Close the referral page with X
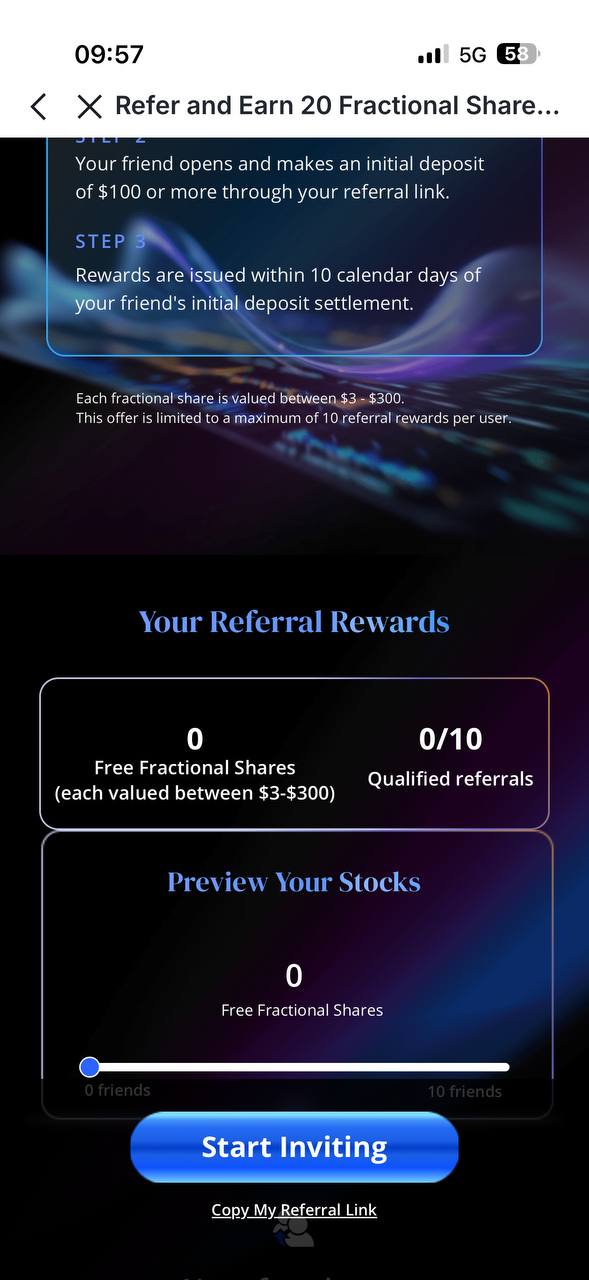 pyautogui.click(x=89, y=106)
